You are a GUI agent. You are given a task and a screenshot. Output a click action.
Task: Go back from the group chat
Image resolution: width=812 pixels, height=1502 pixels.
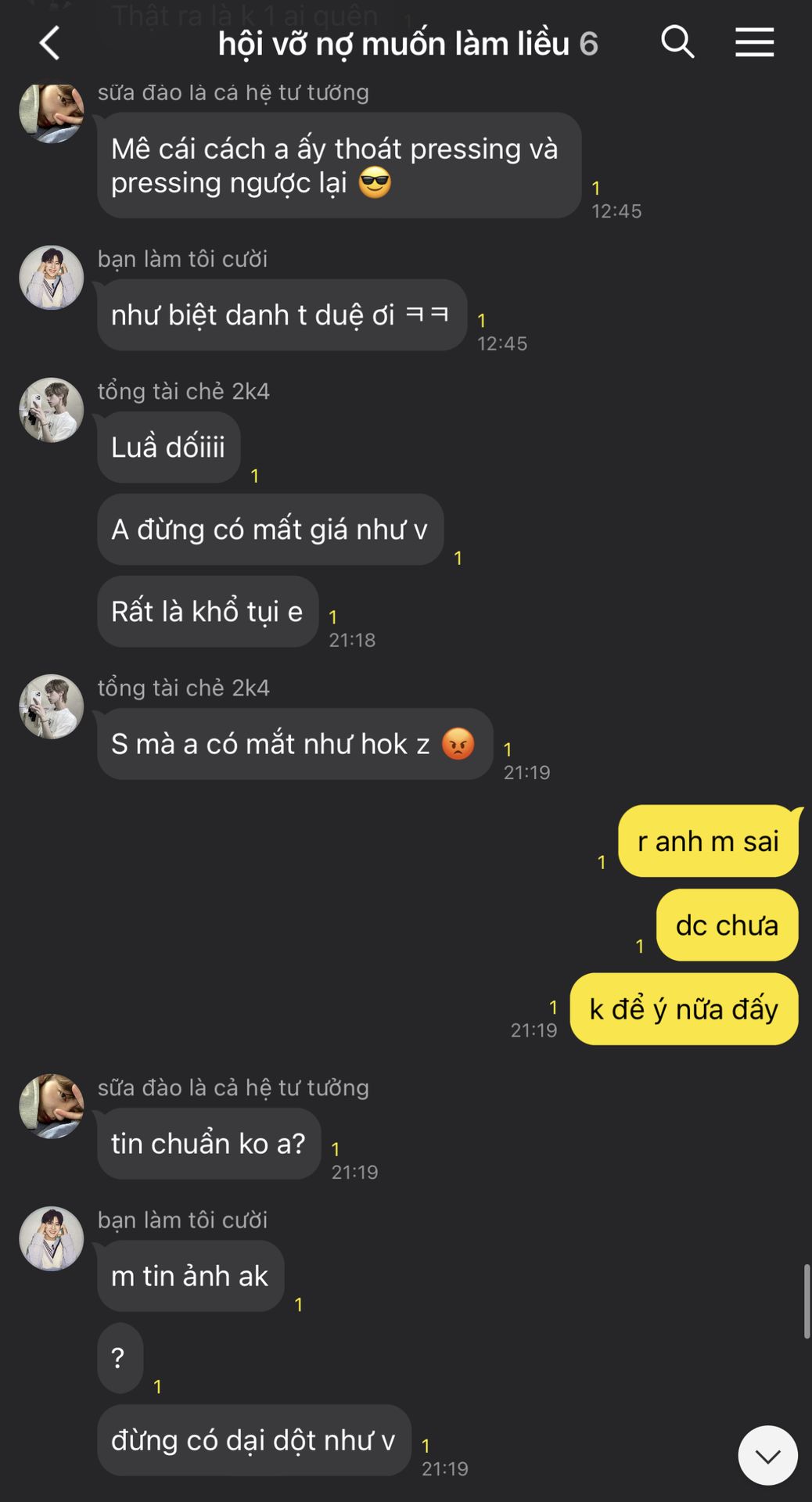point(49,43)
